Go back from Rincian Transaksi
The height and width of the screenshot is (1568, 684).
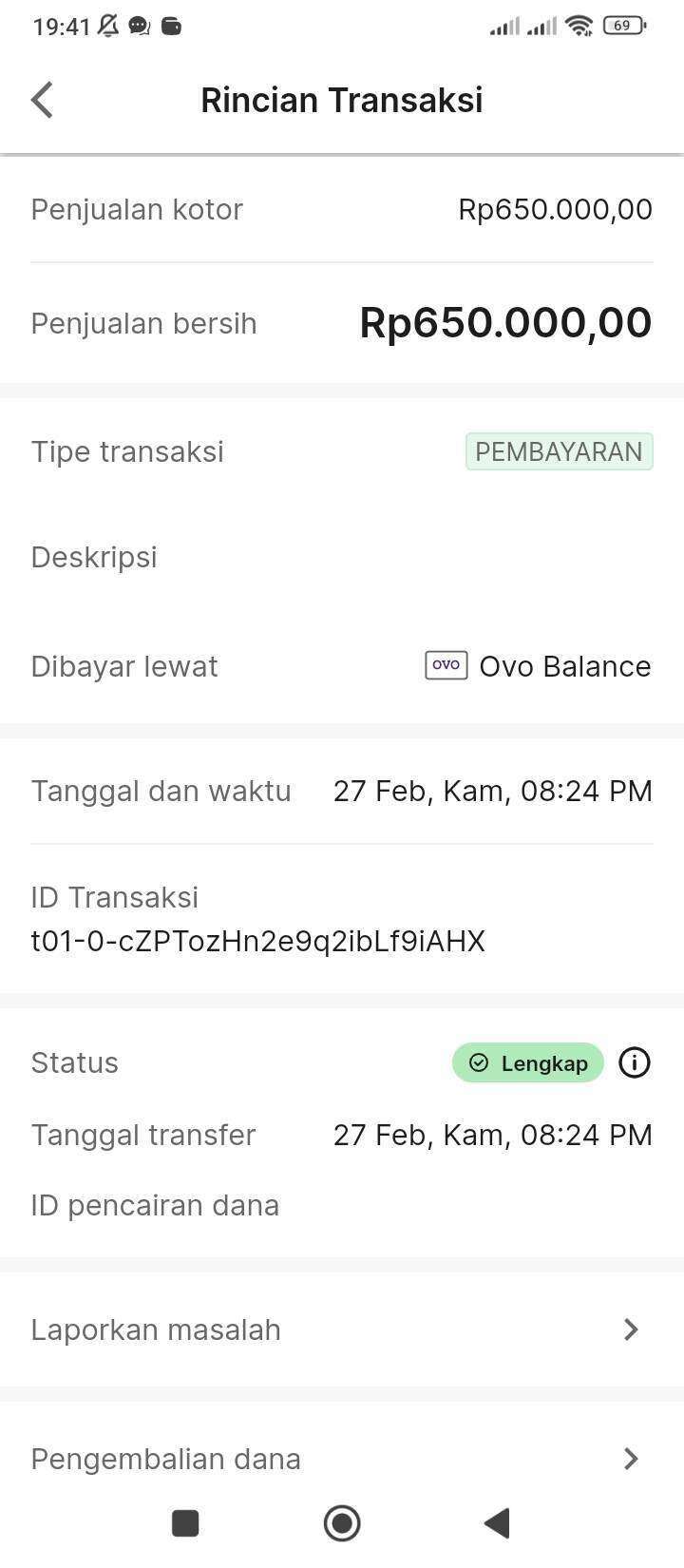[42, 100]
